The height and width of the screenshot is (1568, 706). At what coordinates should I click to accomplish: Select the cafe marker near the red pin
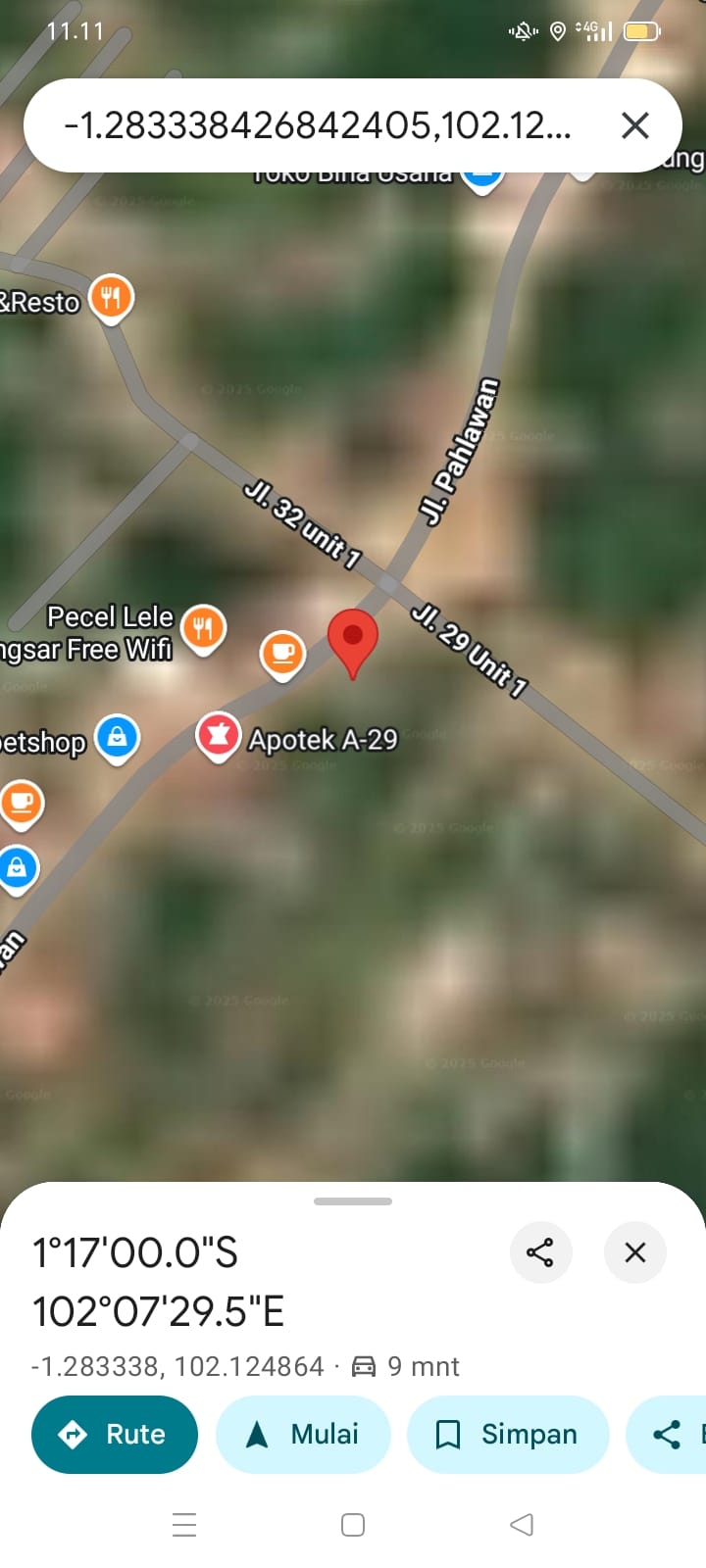point(282,653)
